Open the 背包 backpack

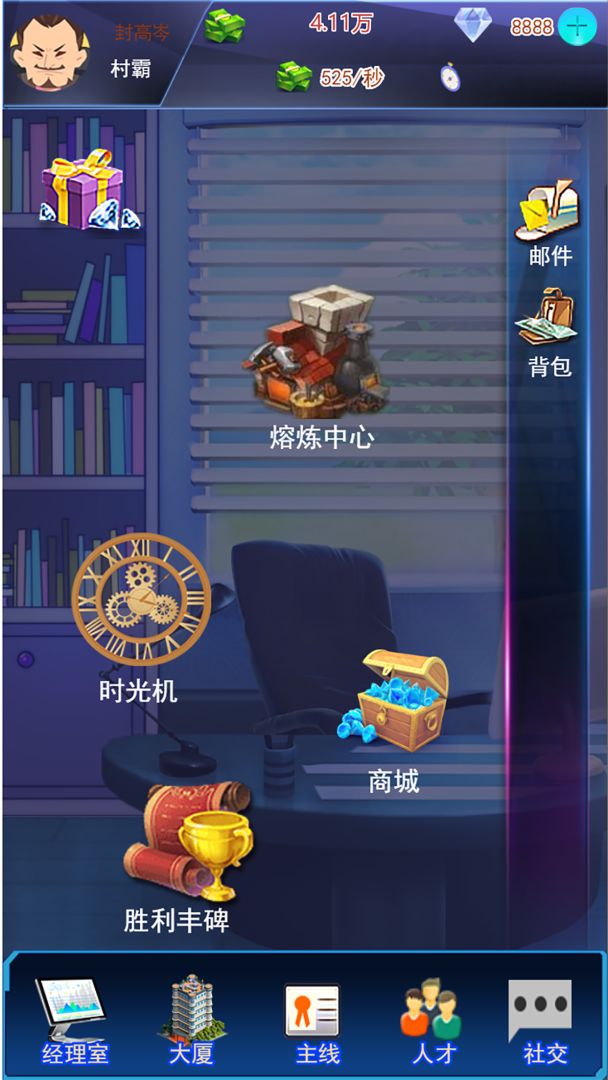click(549, 330)
